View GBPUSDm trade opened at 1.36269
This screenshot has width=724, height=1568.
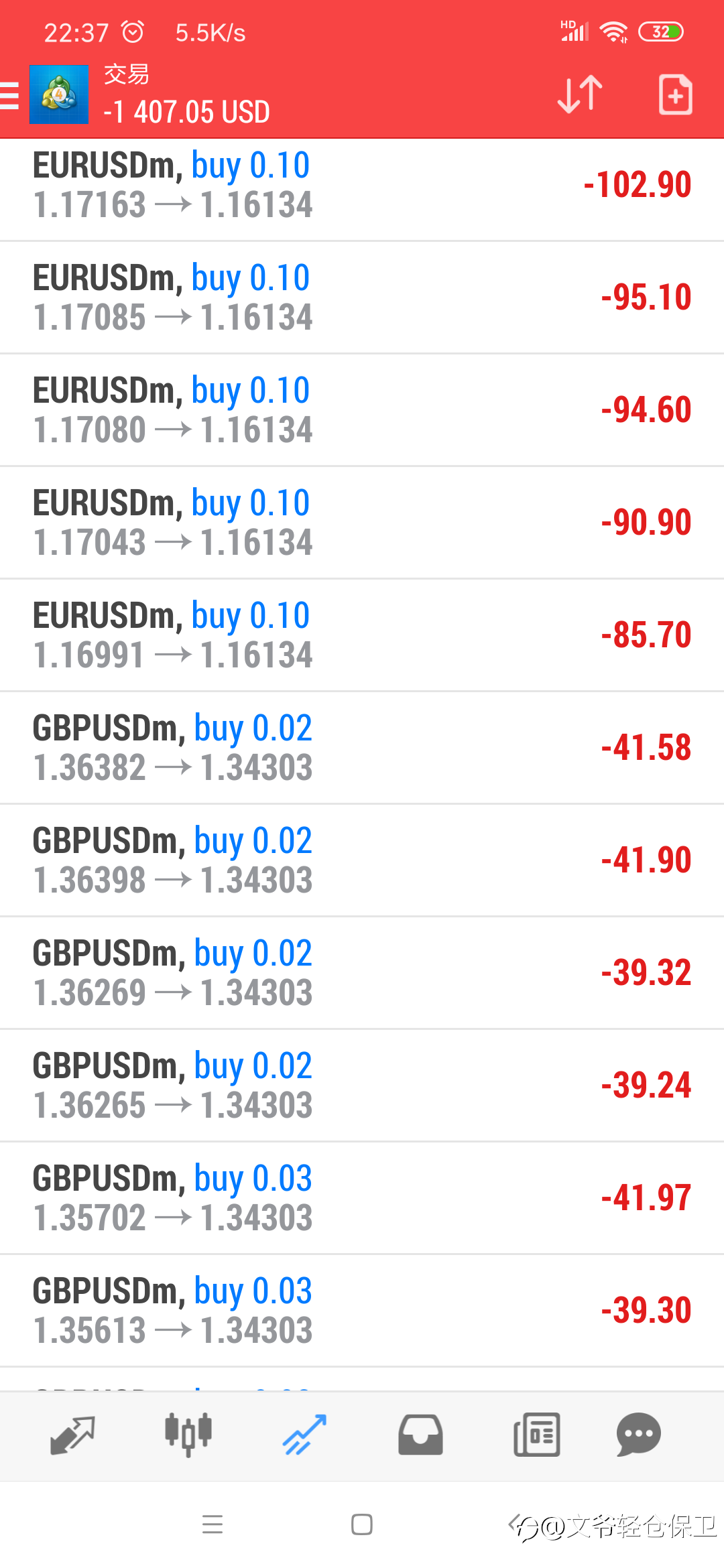[x=362, y=973]
